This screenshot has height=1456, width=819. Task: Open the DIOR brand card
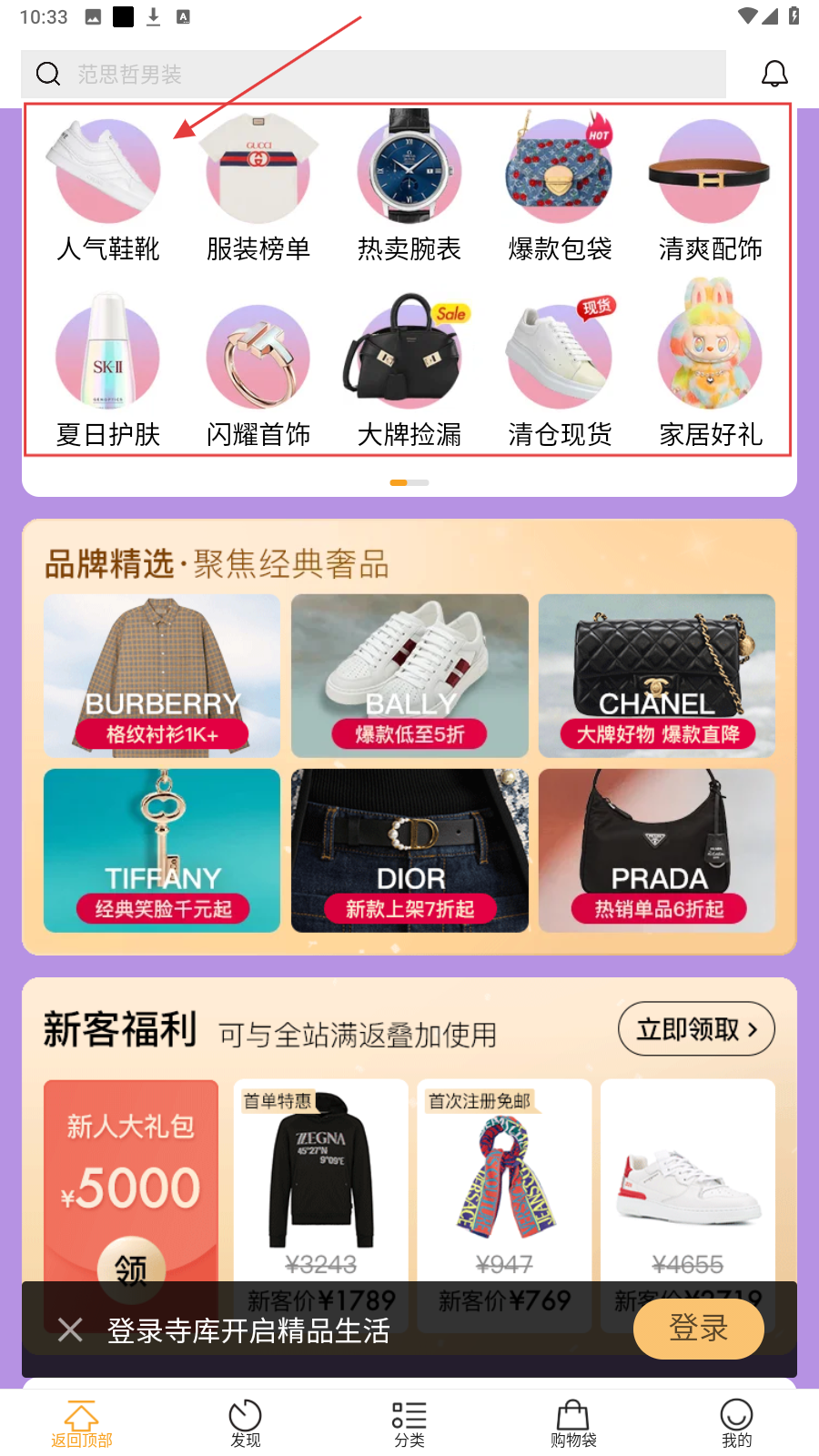point(409,850)
